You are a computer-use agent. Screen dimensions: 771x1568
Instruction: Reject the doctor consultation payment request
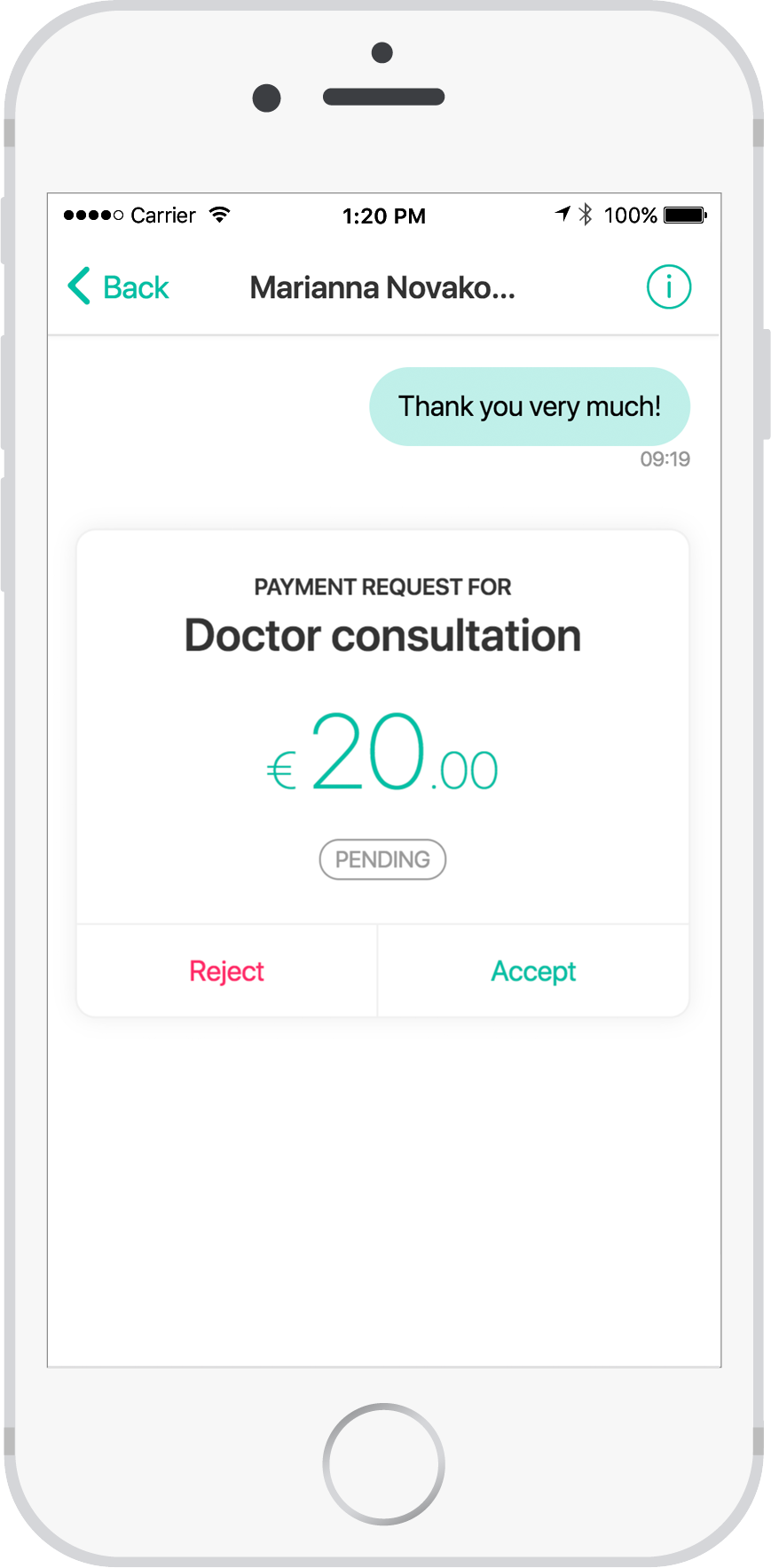227,971
